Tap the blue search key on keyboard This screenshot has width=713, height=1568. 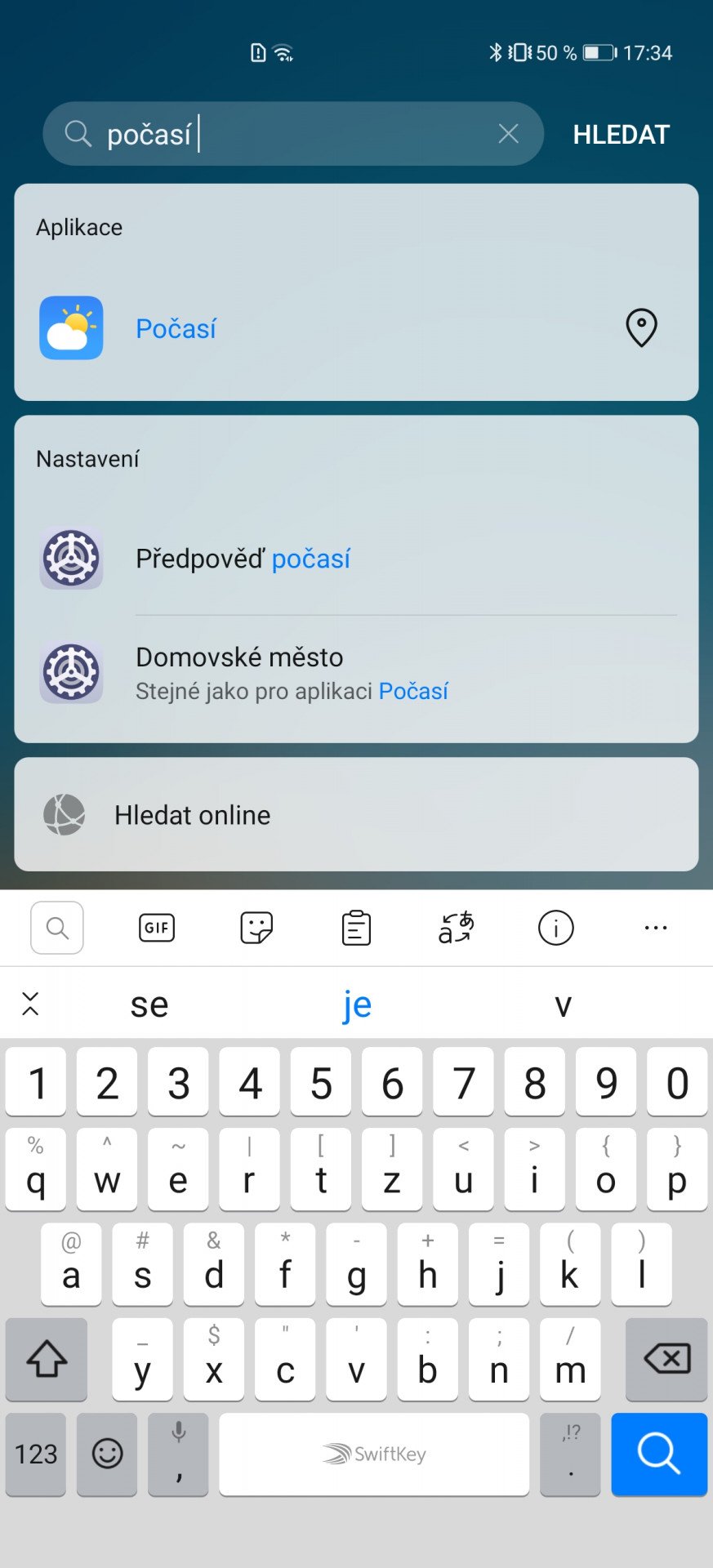point(659,1454)
